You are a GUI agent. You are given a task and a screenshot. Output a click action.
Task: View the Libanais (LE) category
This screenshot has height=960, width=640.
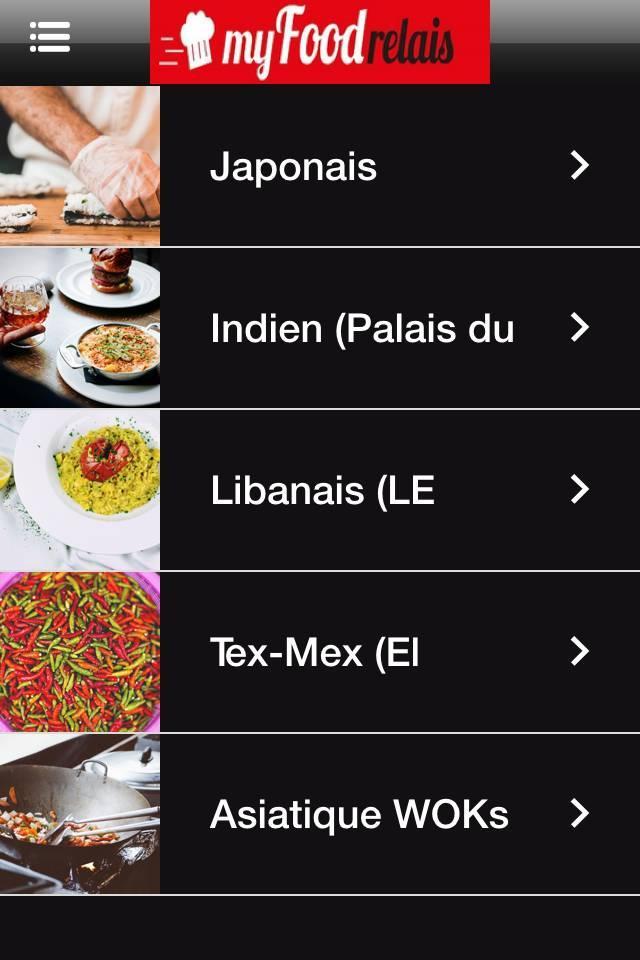[x=322, y=491]
